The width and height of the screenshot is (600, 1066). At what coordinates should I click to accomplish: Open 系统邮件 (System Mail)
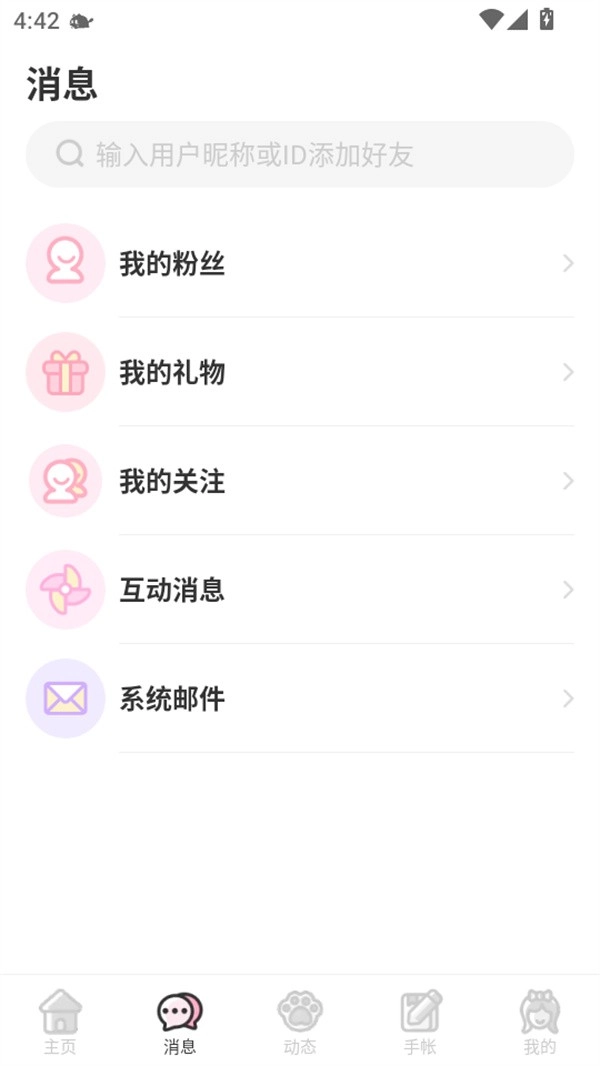coord(300,698)
